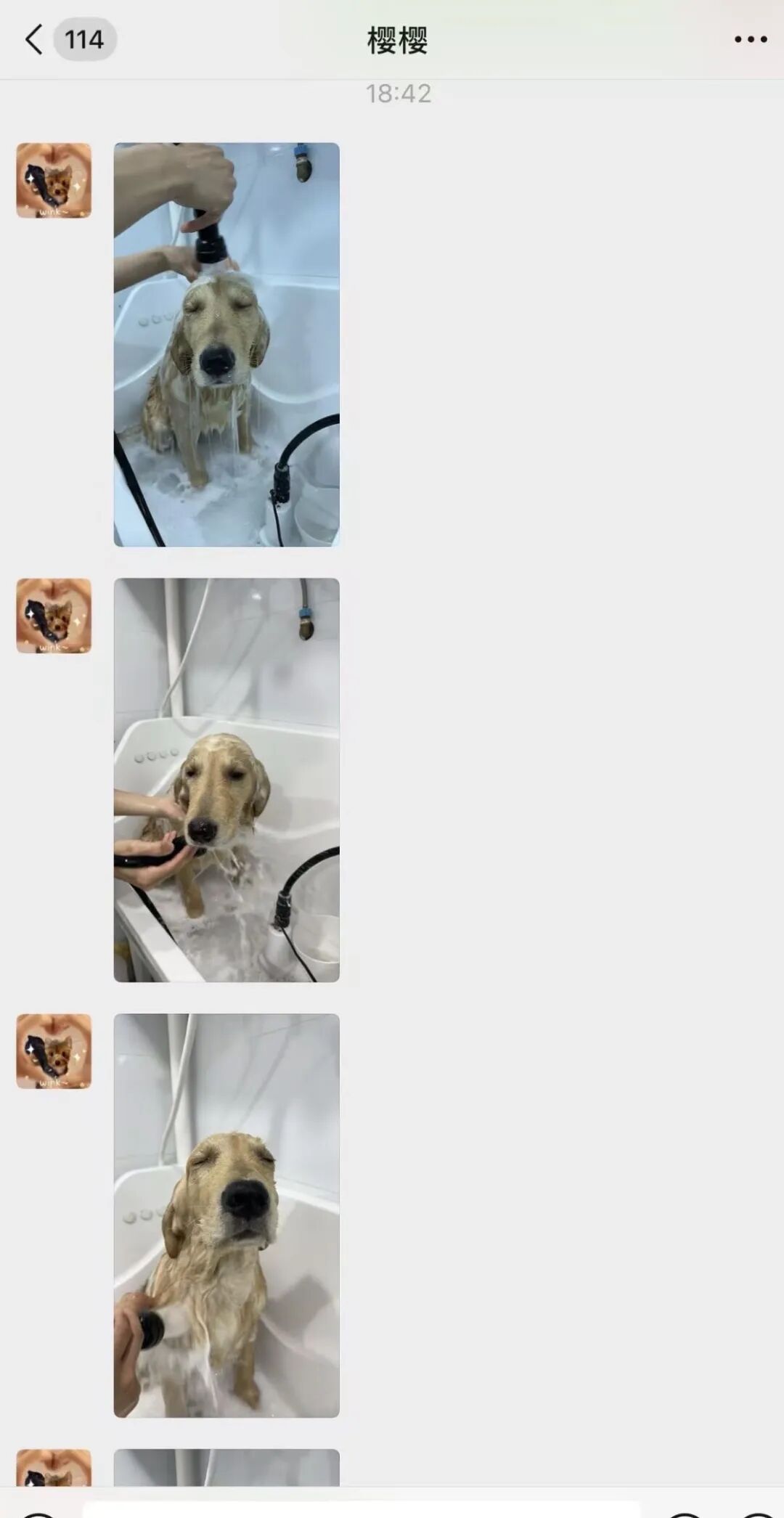Open the chat options menu
The height and width of the screenshot is (1518, 784).
[750, 40]
